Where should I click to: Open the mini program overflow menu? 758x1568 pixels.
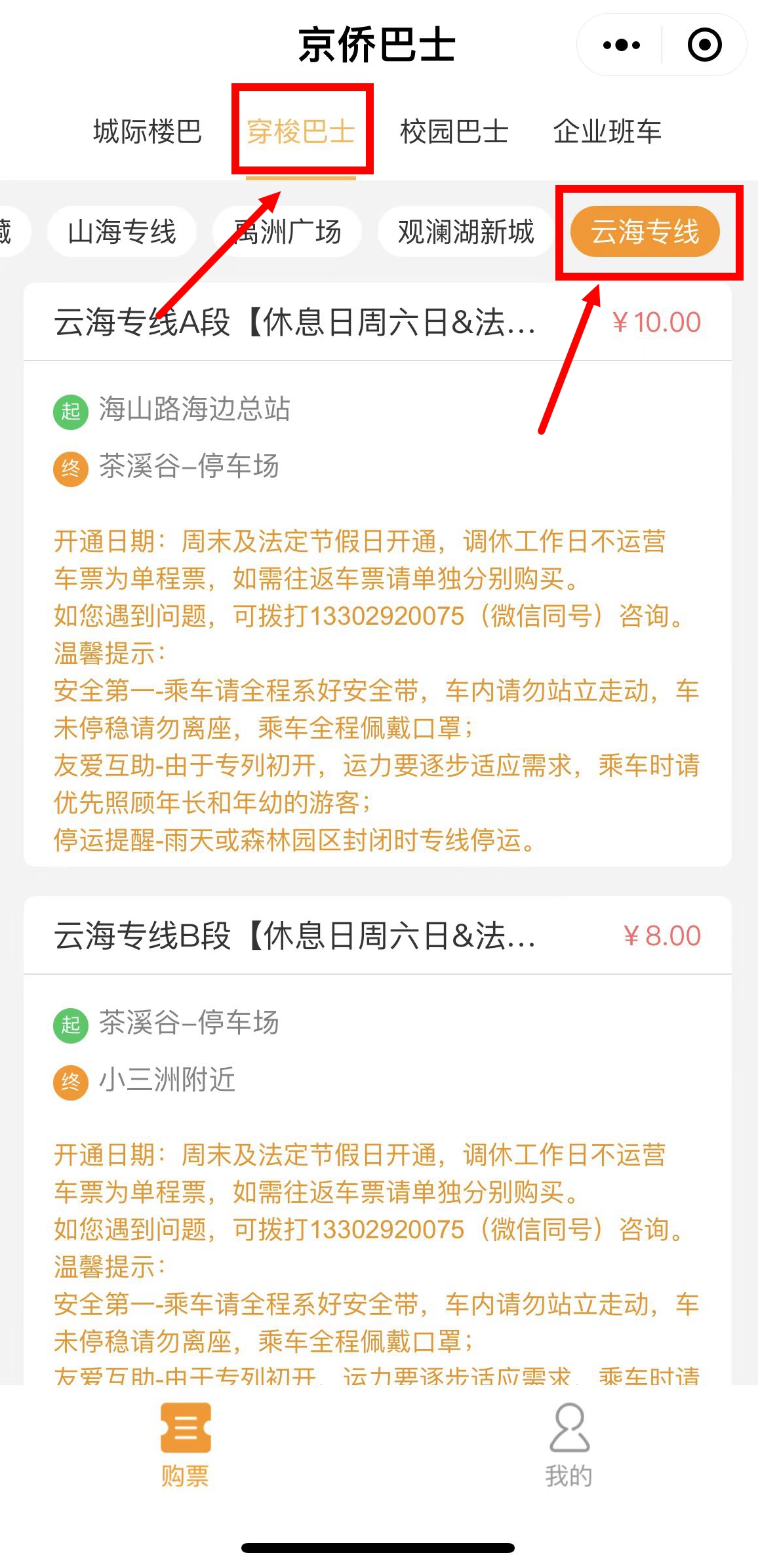point(621,45)
